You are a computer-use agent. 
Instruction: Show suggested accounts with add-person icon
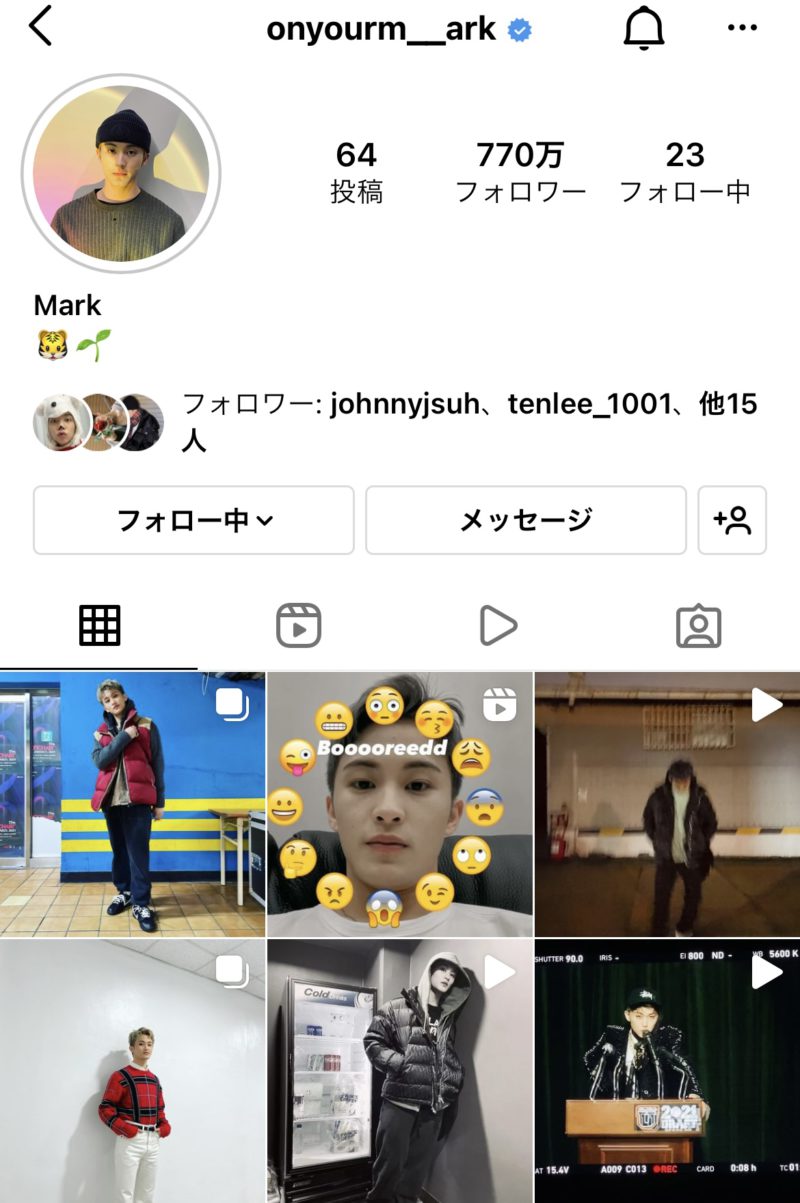732,520
